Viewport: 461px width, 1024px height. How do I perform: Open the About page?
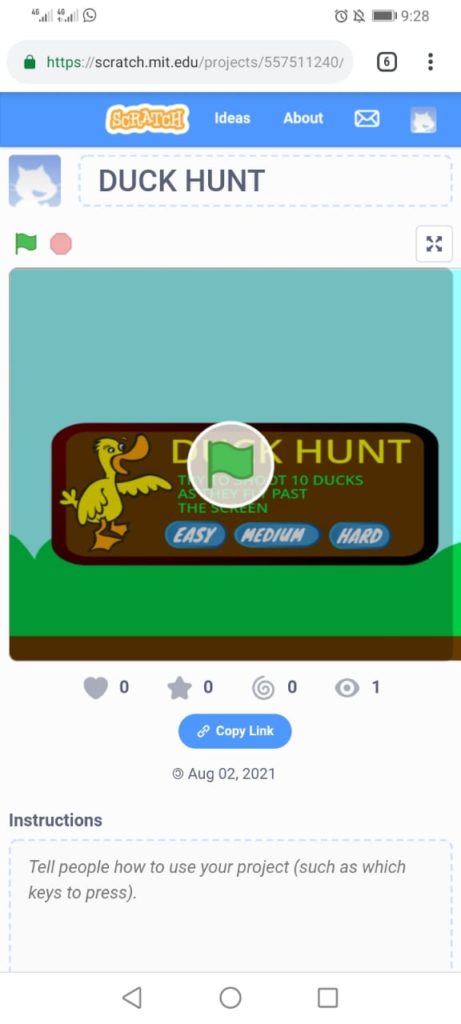coord(303,118)
